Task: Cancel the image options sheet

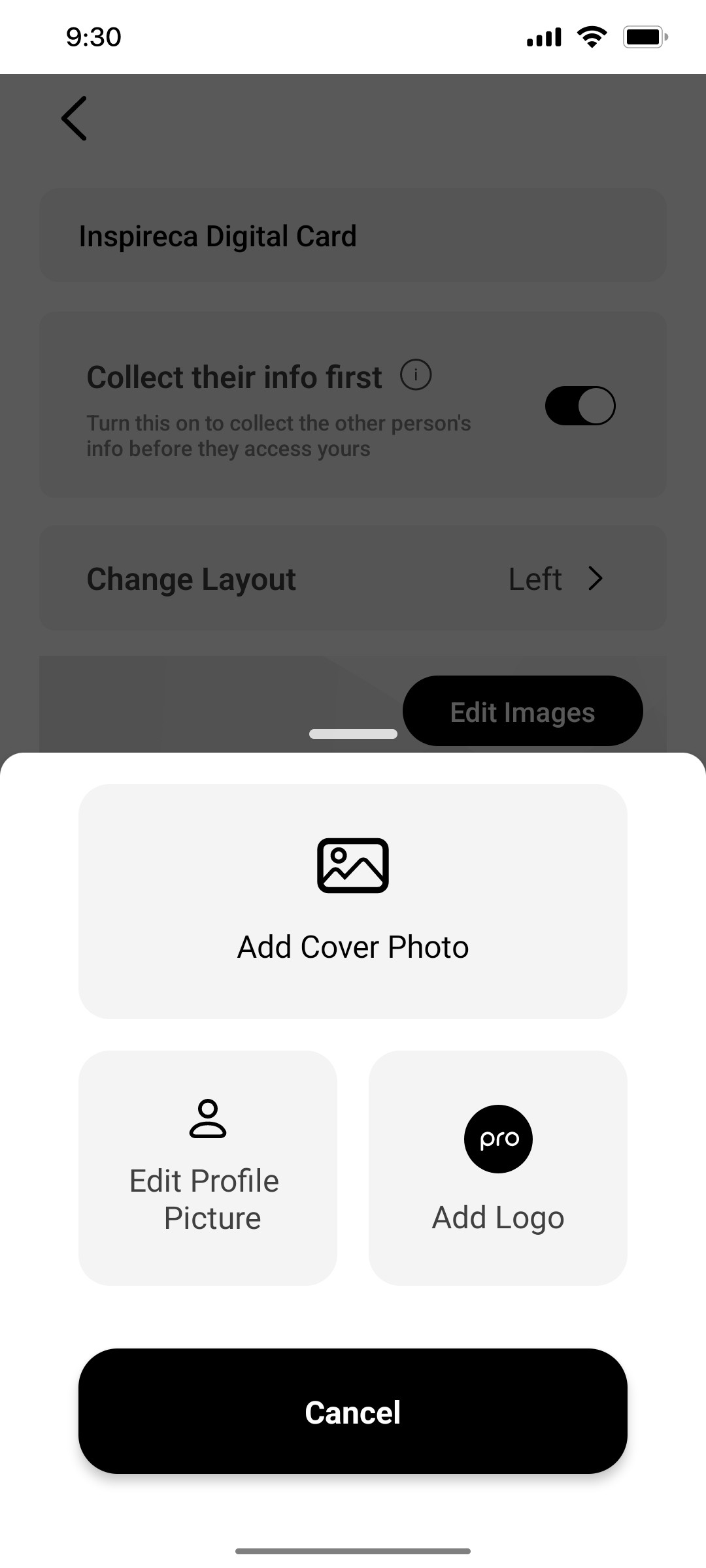Action: (x=353, y=1411)
